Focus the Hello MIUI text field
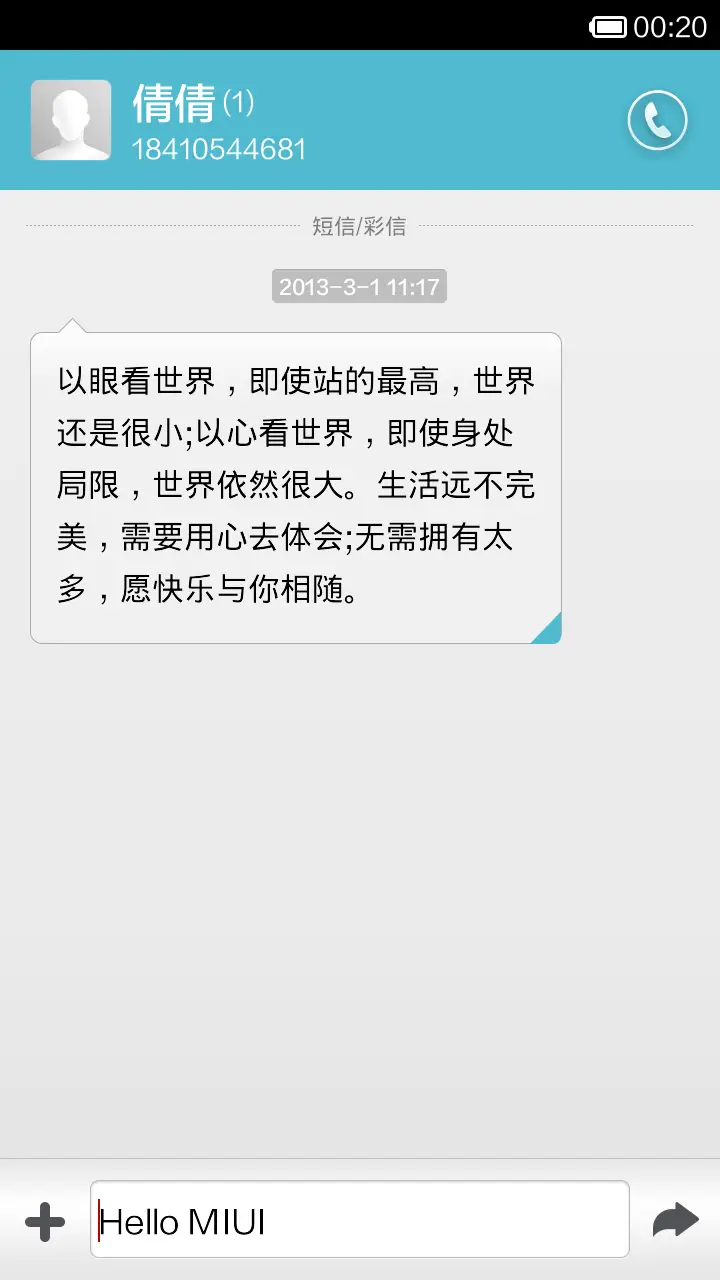The width and height of the screenshot is (720, 1280). 360,1220
